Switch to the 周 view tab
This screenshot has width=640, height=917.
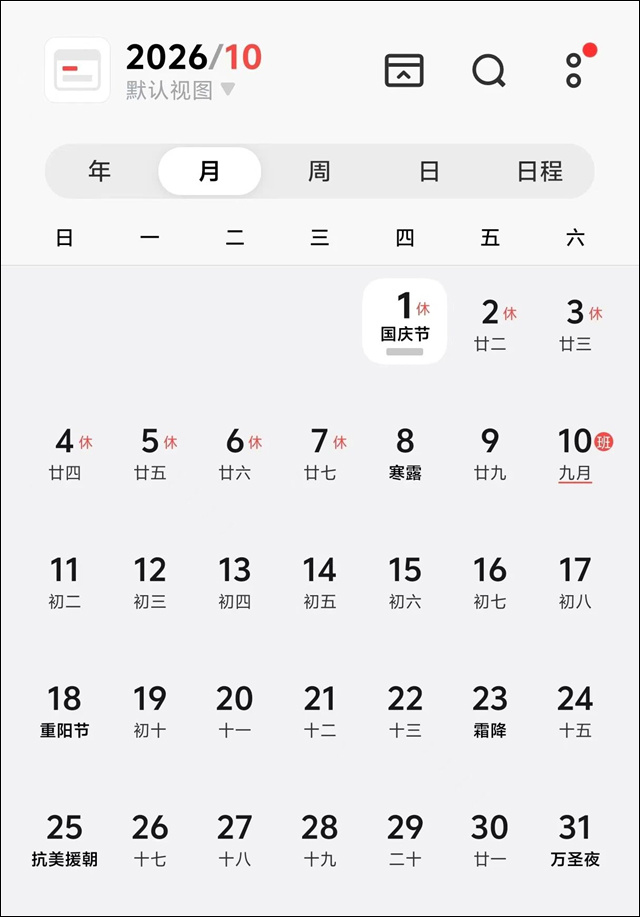point(319,171)
